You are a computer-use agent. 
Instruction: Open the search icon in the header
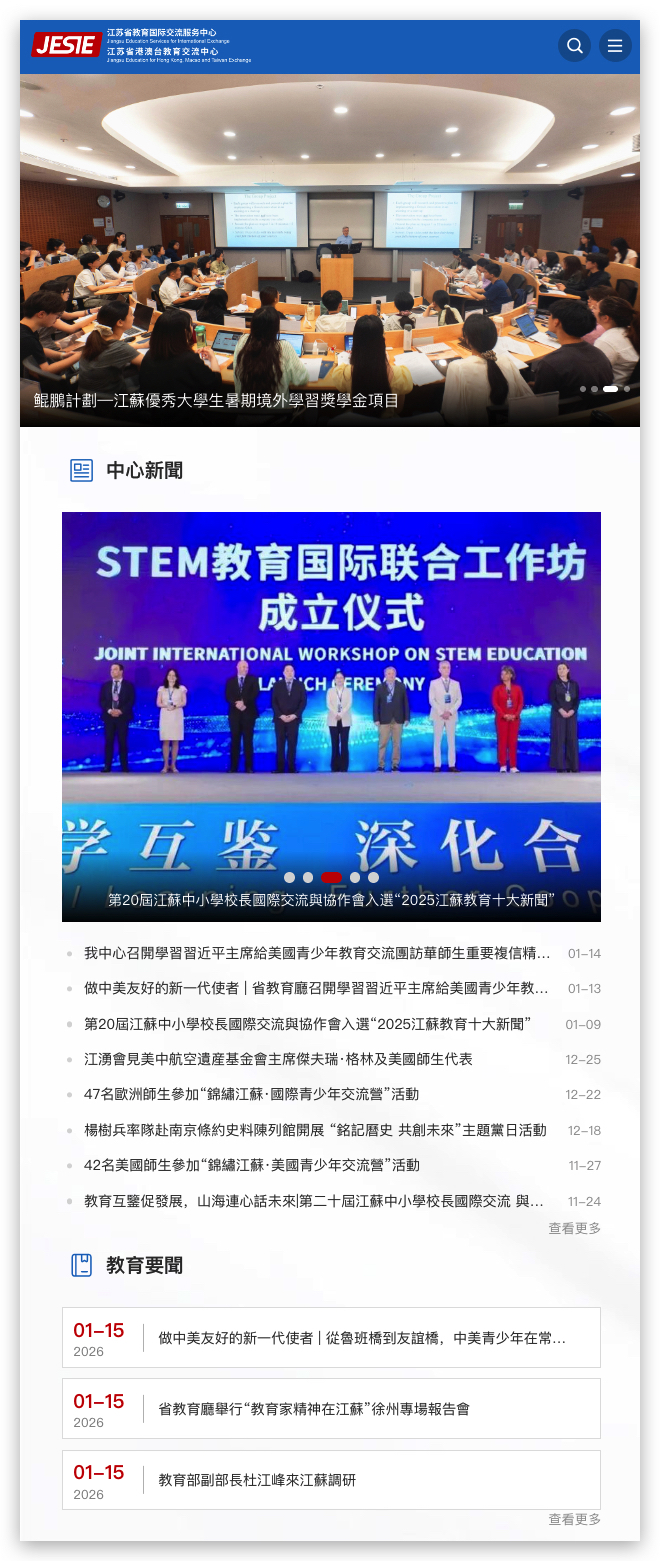click(574, 46)
